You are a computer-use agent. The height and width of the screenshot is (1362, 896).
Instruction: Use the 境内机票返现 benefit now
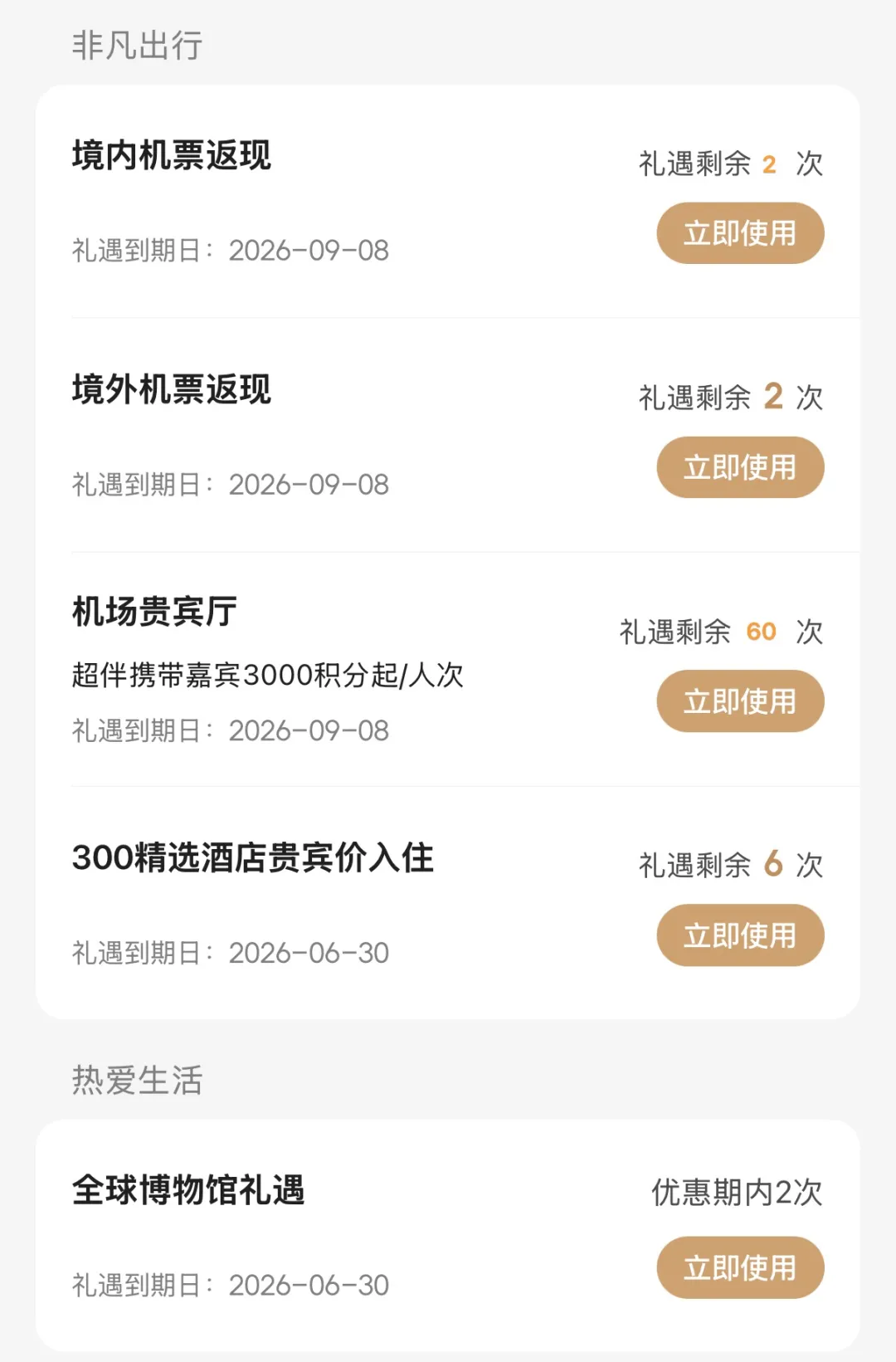740,233
